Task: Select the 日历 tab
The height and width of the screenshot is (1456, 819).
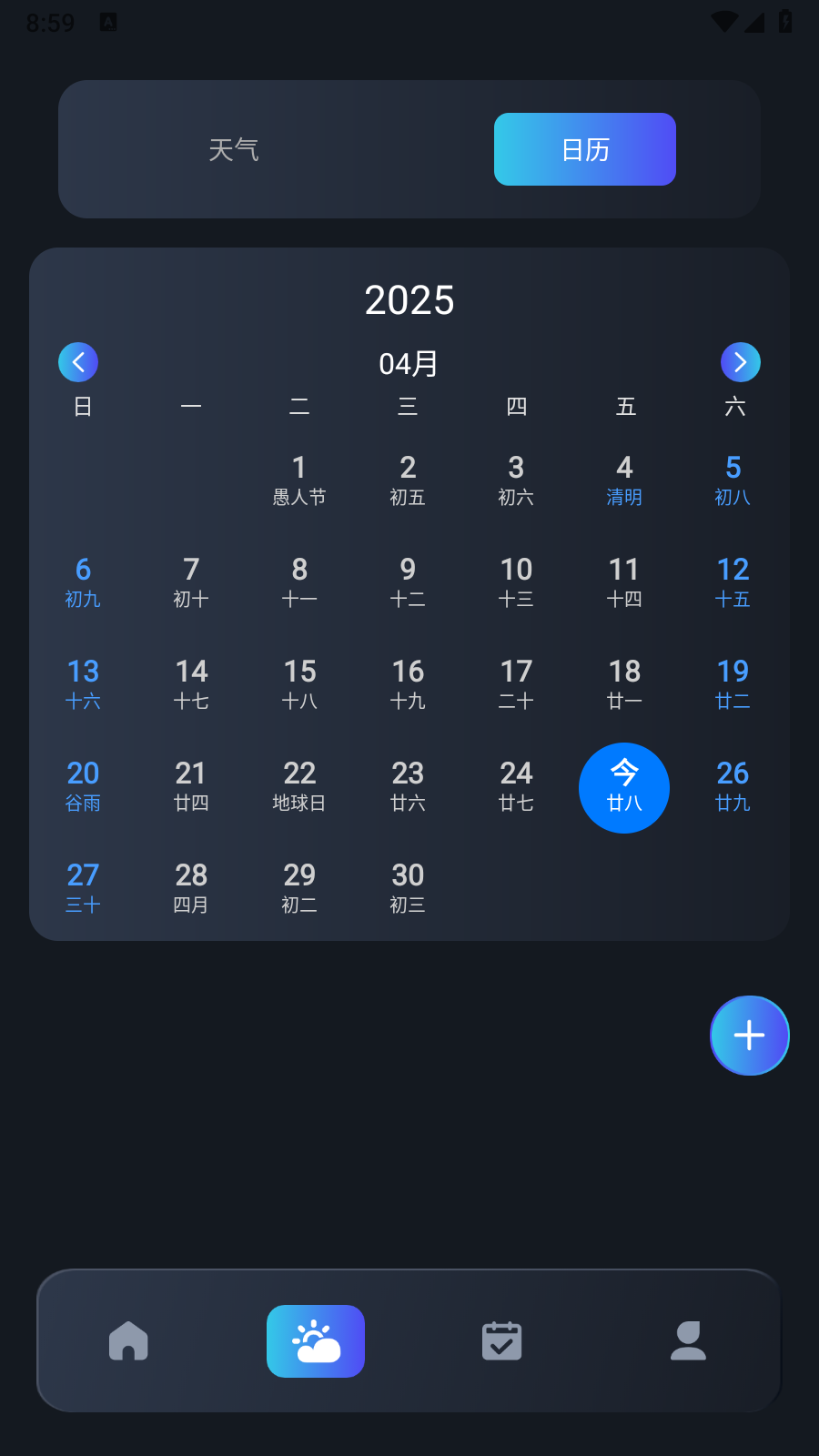Action: tap(584, 149)
